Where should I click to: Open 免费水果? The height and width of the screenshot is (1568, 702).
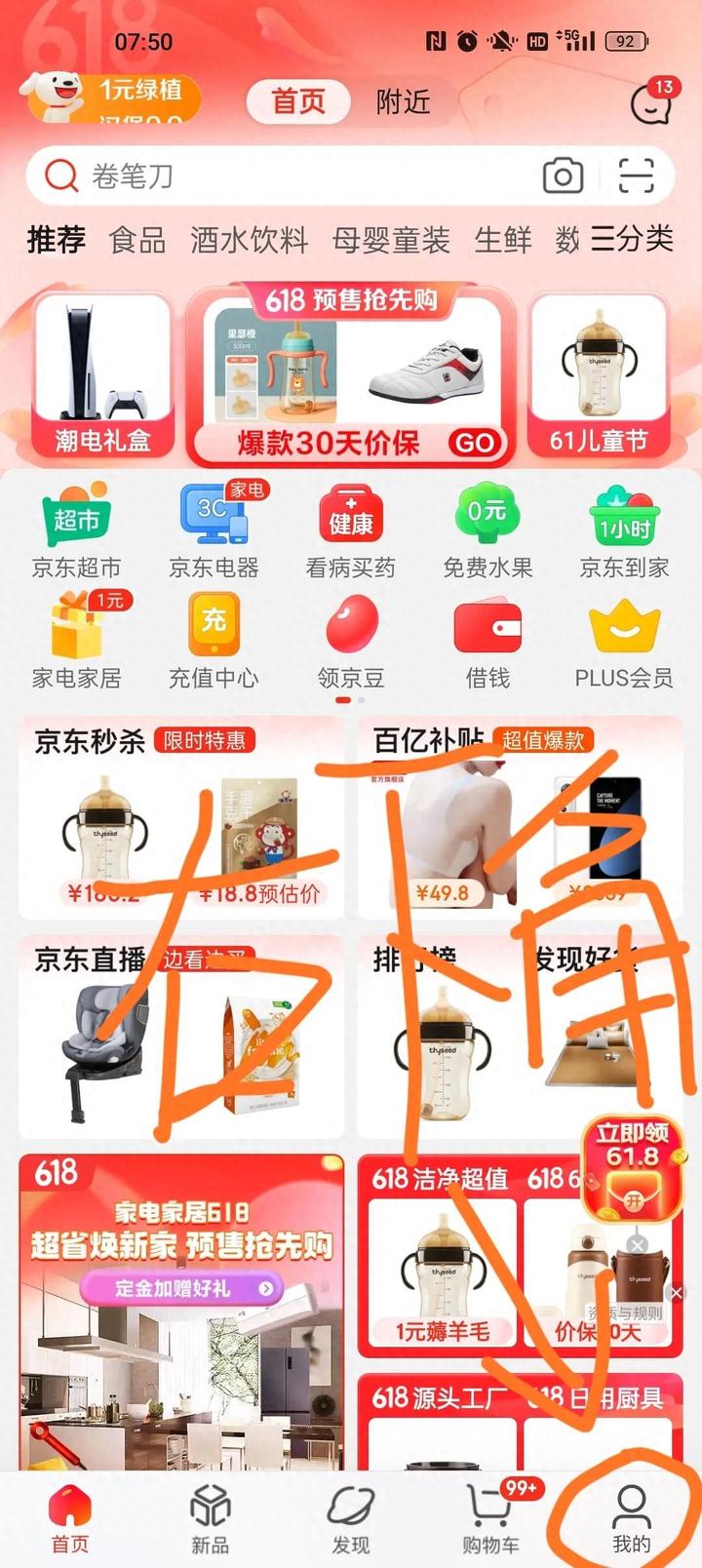[487, 534]
